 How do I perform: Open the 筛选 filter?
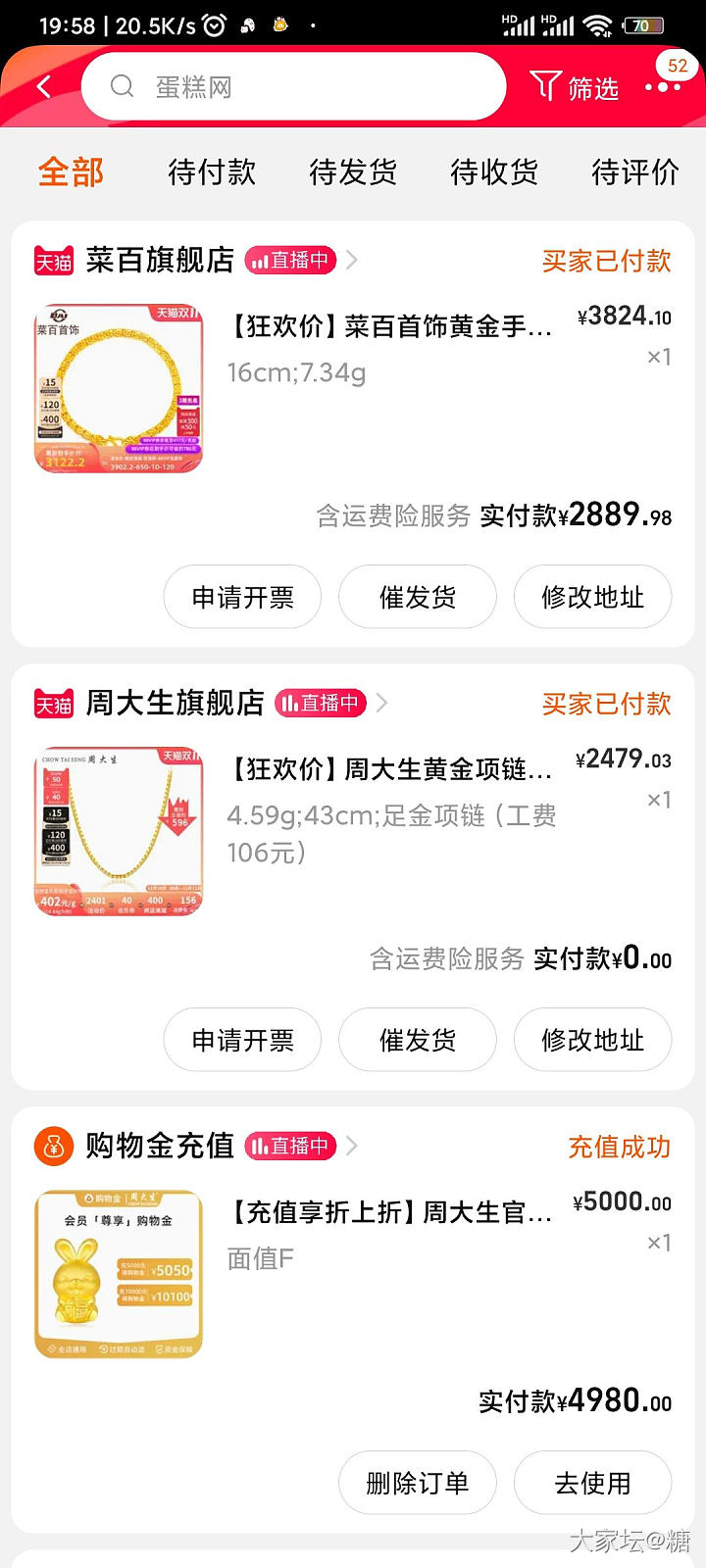[575, 87]
